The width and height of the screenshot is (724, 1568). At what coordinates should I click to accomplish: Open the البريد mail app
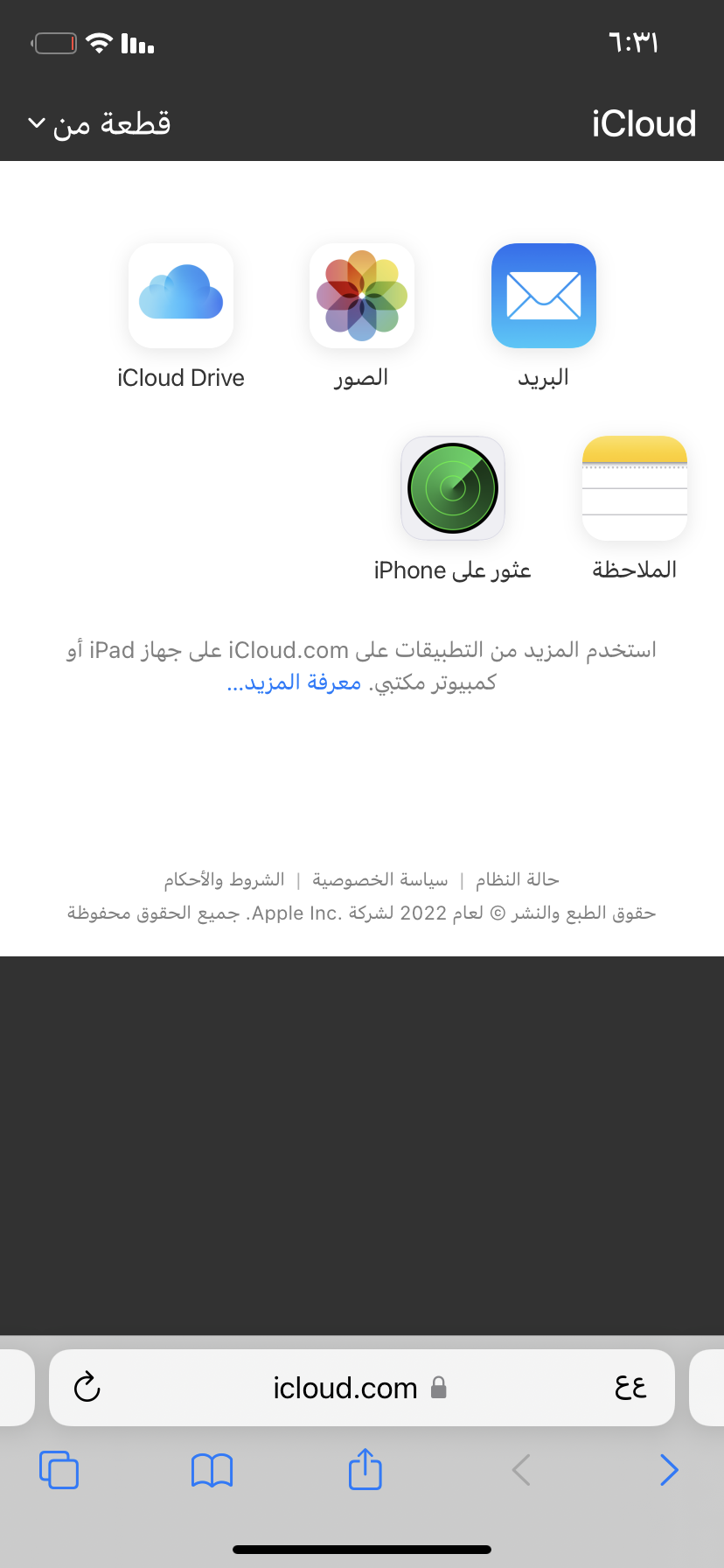click(543, 296)
